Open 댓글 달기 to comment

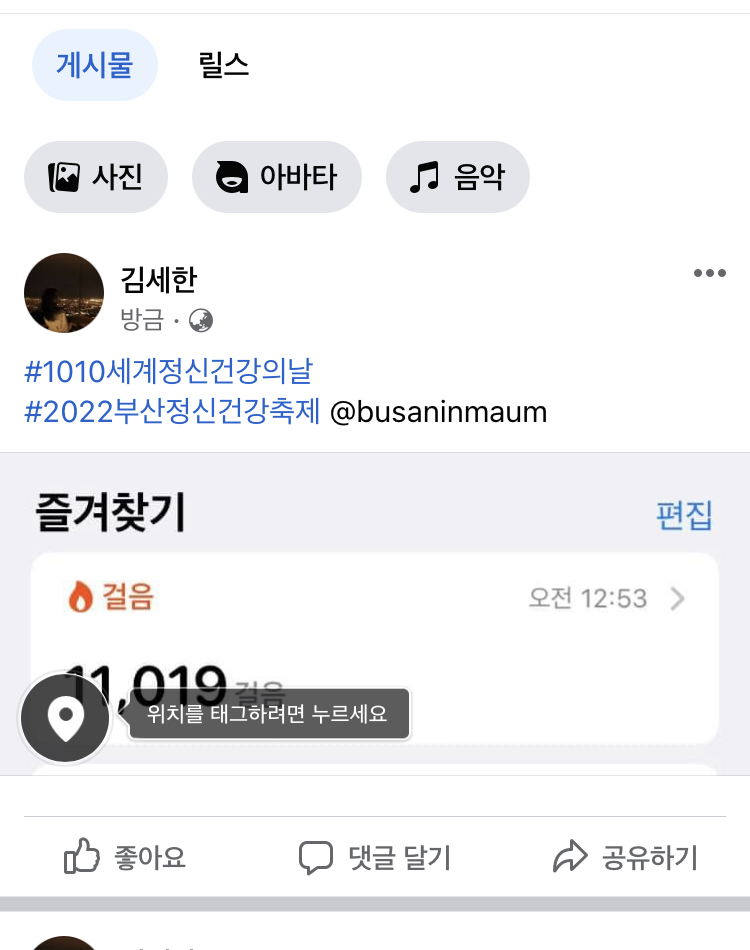375,857
